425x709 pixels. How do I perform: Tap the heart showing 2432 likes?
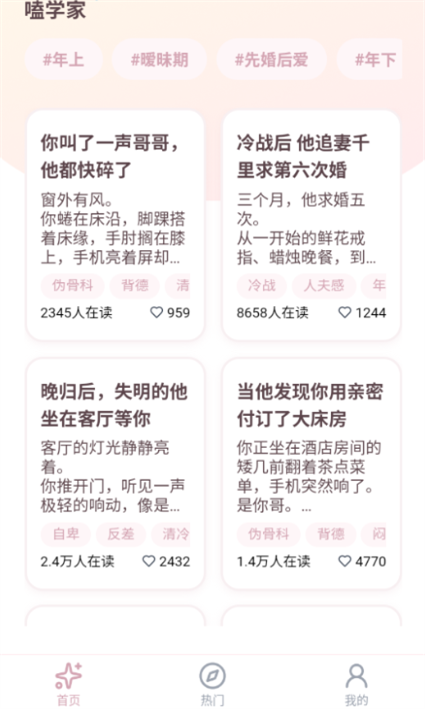149,561
